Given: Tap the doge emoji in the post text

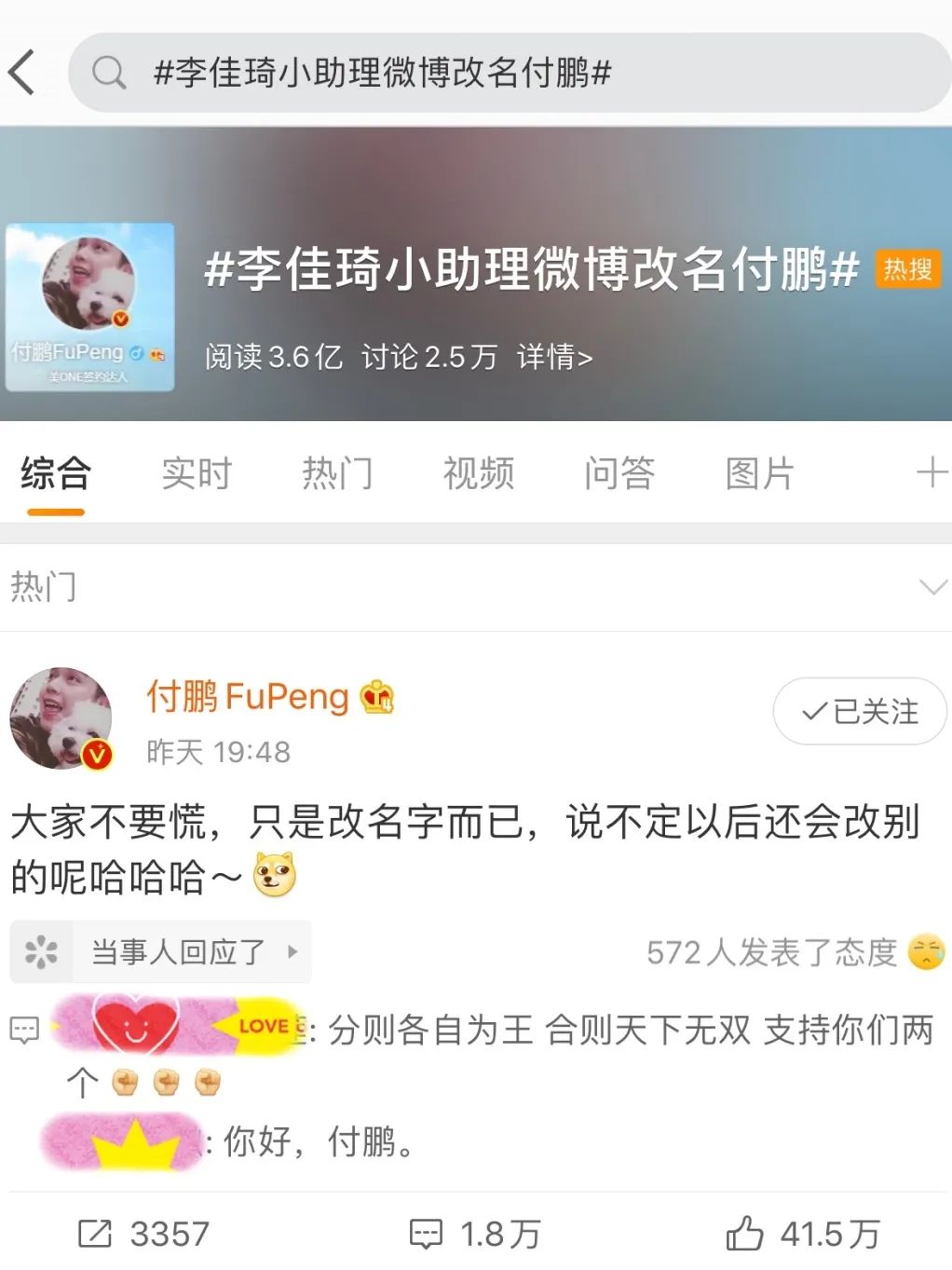Looking at the screenshot, I should click(x=273, y=874).
